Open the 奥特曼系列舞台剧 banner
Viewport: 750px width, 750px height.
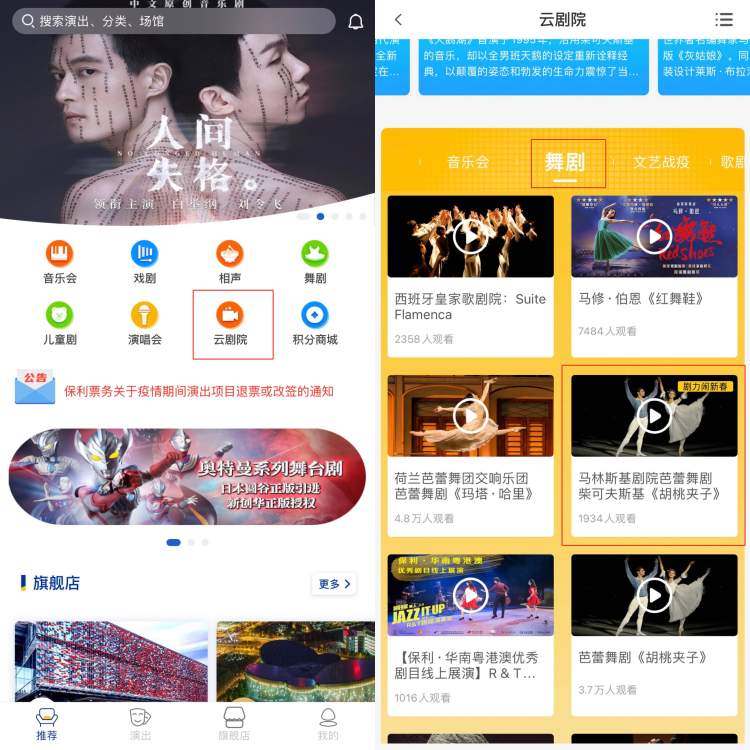coord(187,477)
